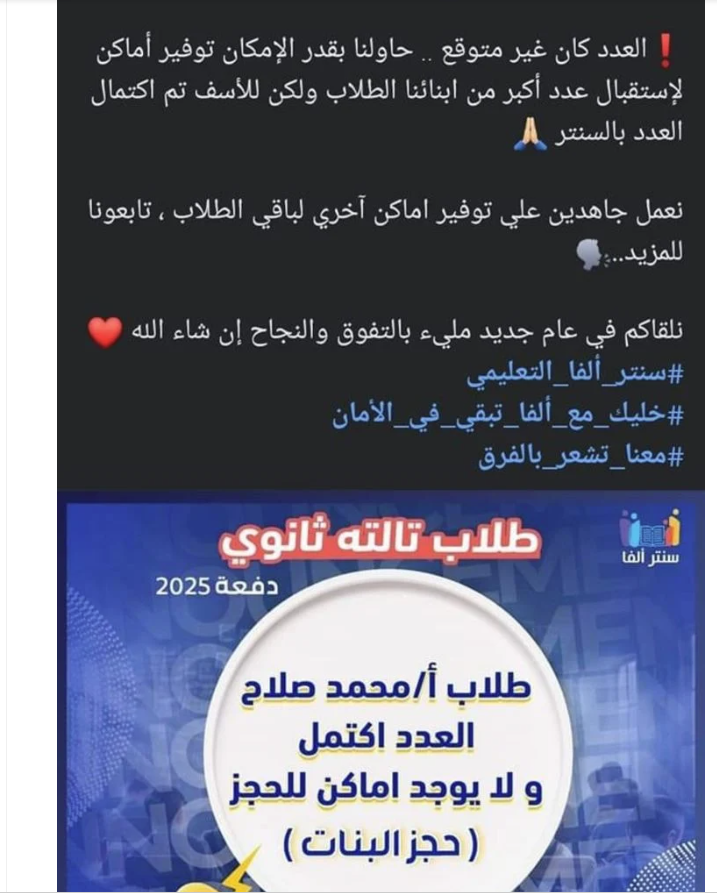Open the #خليك_مع_ألفا_تبقي_في_الأمان hashtag
717x894 pixels.
pyautogui.click(x=507, y=415)
